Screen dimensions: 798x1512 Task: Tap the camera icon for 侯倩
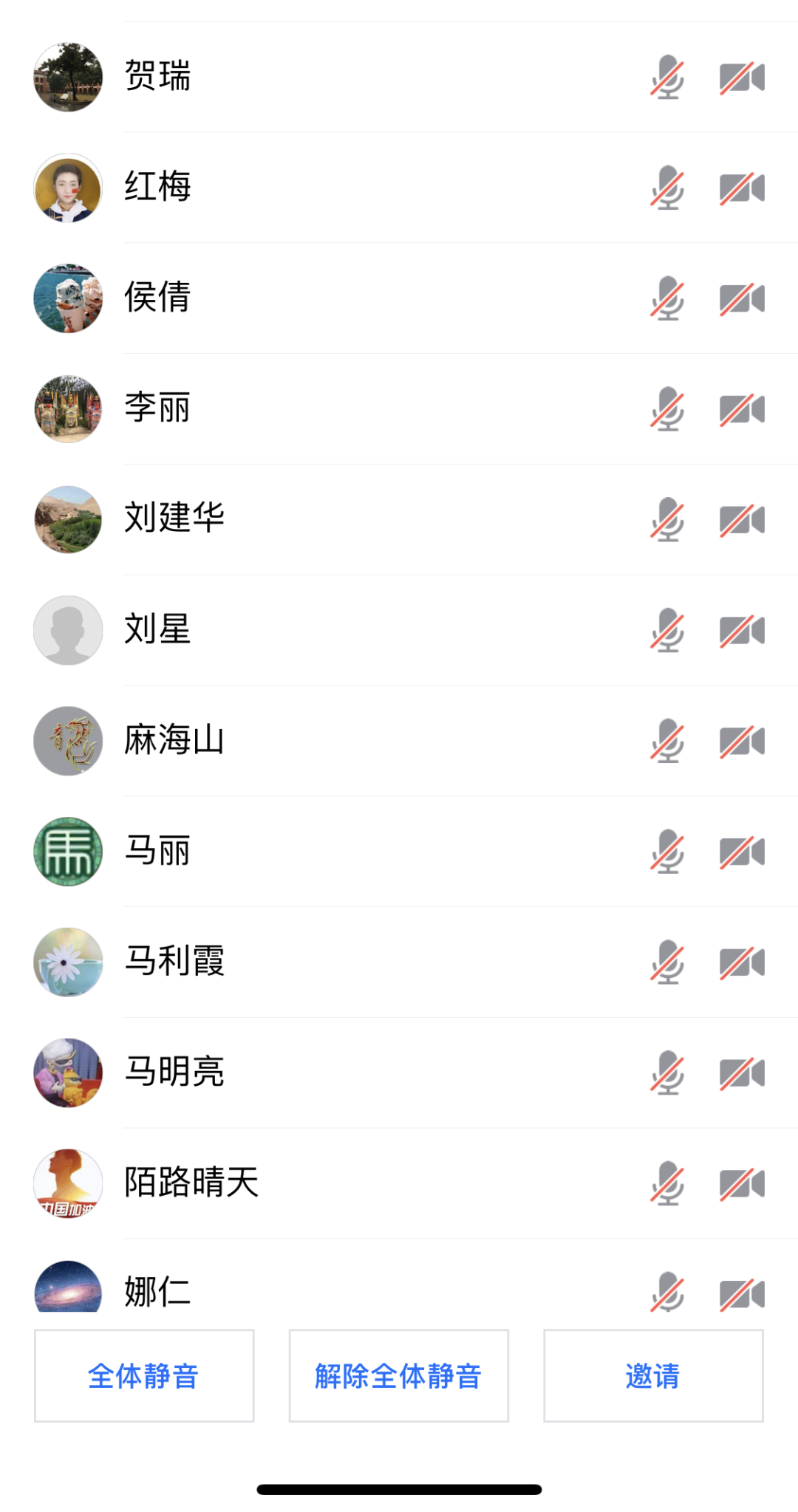tap(742, 298)
